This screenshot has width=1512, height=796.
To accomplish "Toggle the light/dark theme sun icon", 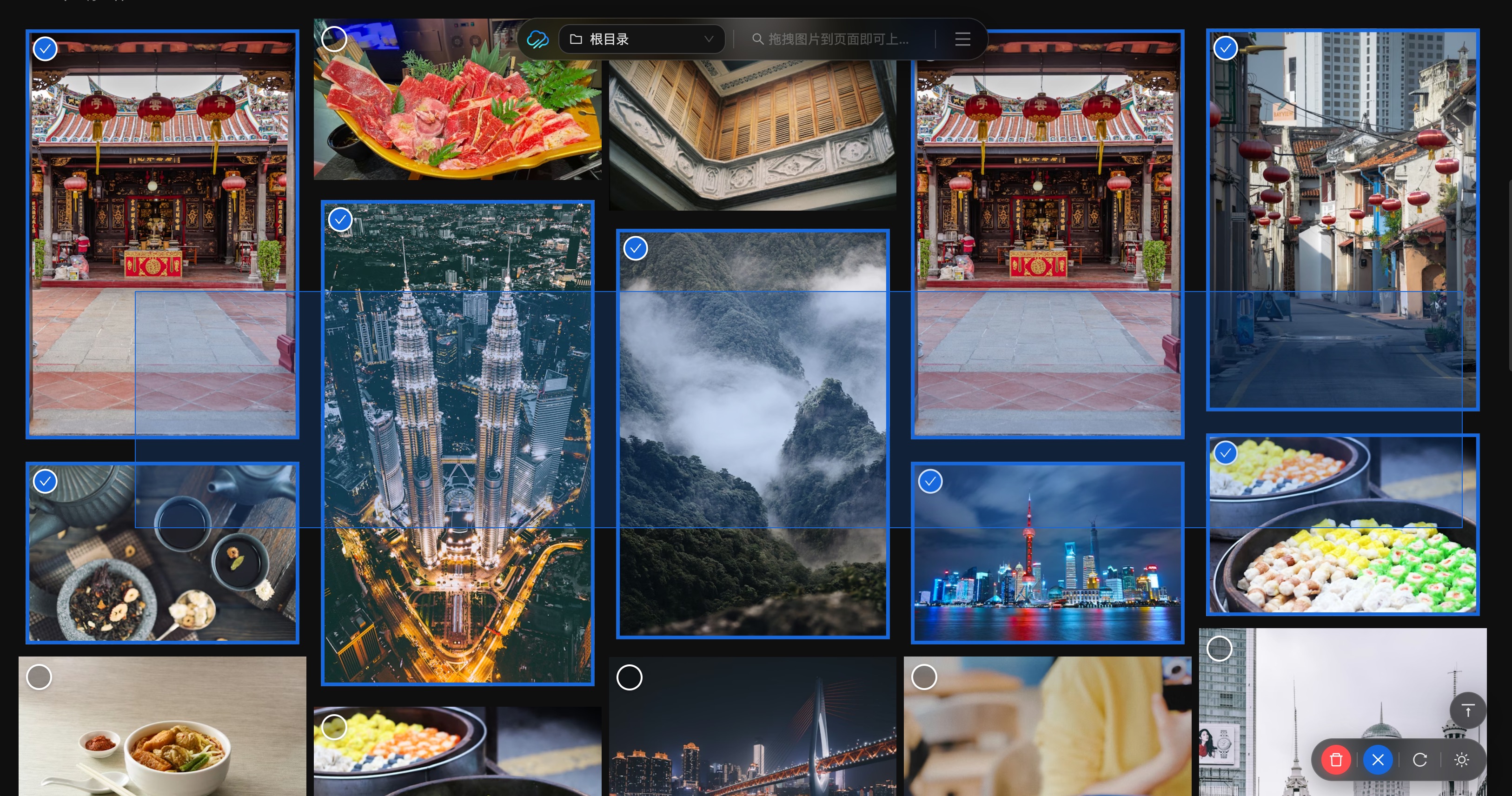I will pos(1461,760).
